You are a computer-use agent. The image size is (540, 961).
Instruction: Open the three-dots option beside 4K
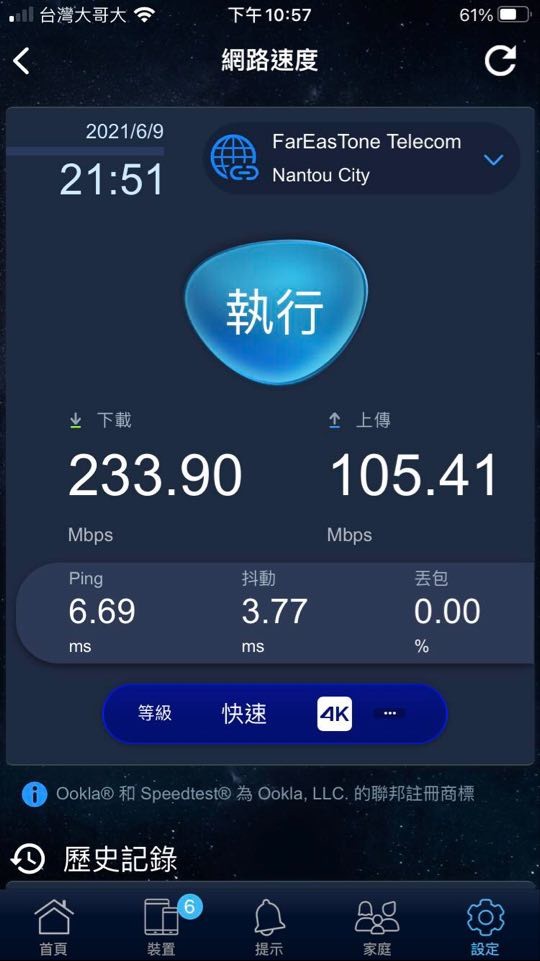(390, 713)
